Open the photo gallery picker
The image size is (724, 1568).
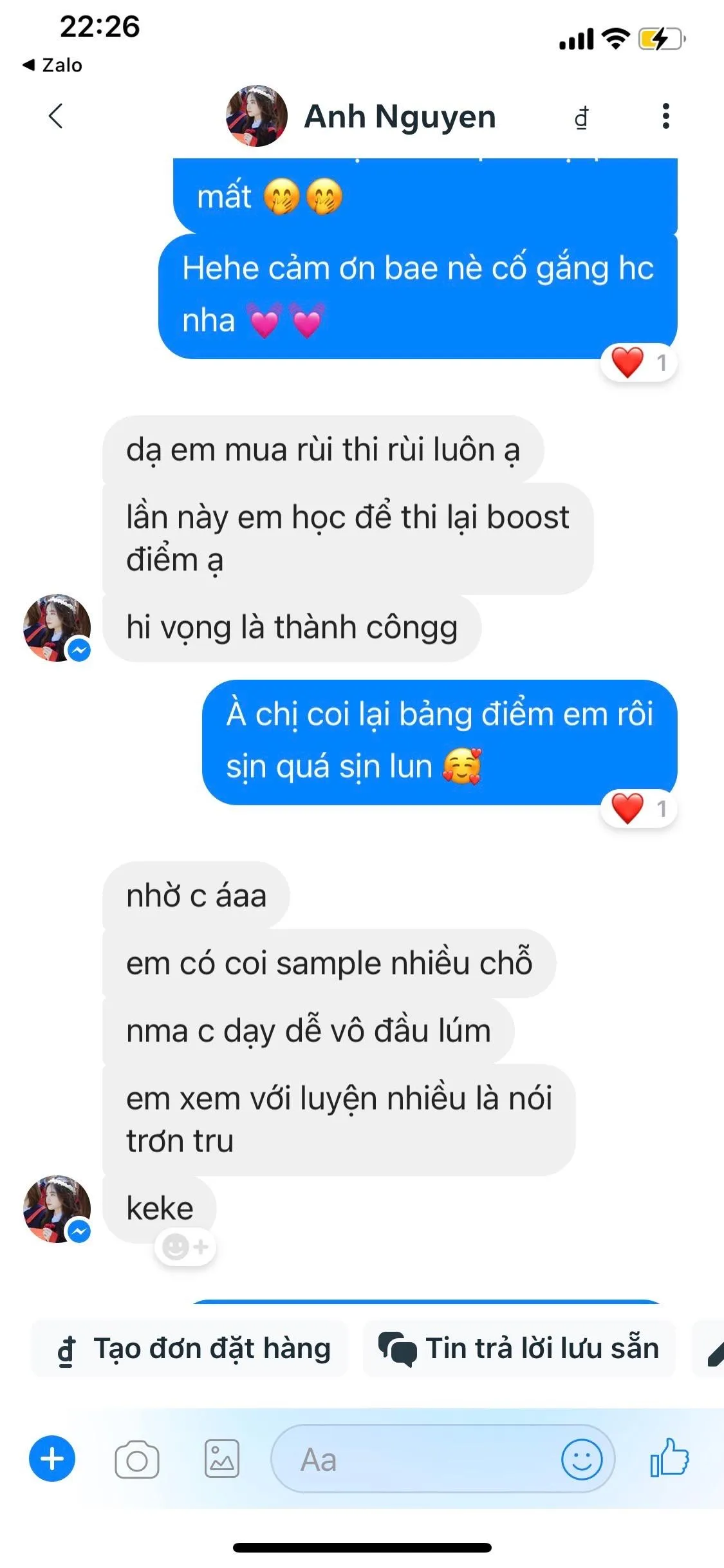pos(222,1459)
